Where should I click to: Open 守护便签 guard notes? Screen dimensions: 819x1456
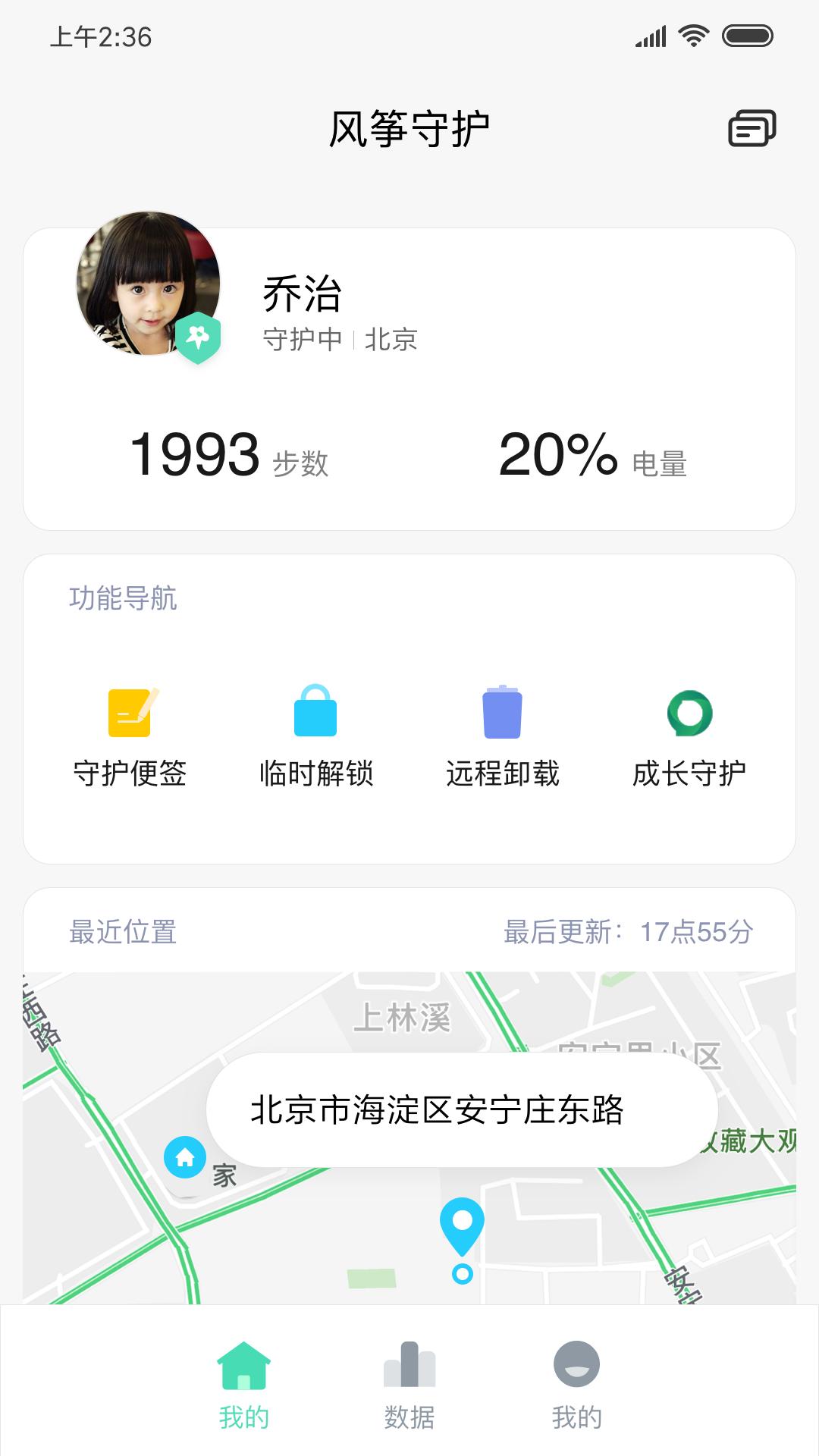tap(130, 736)
